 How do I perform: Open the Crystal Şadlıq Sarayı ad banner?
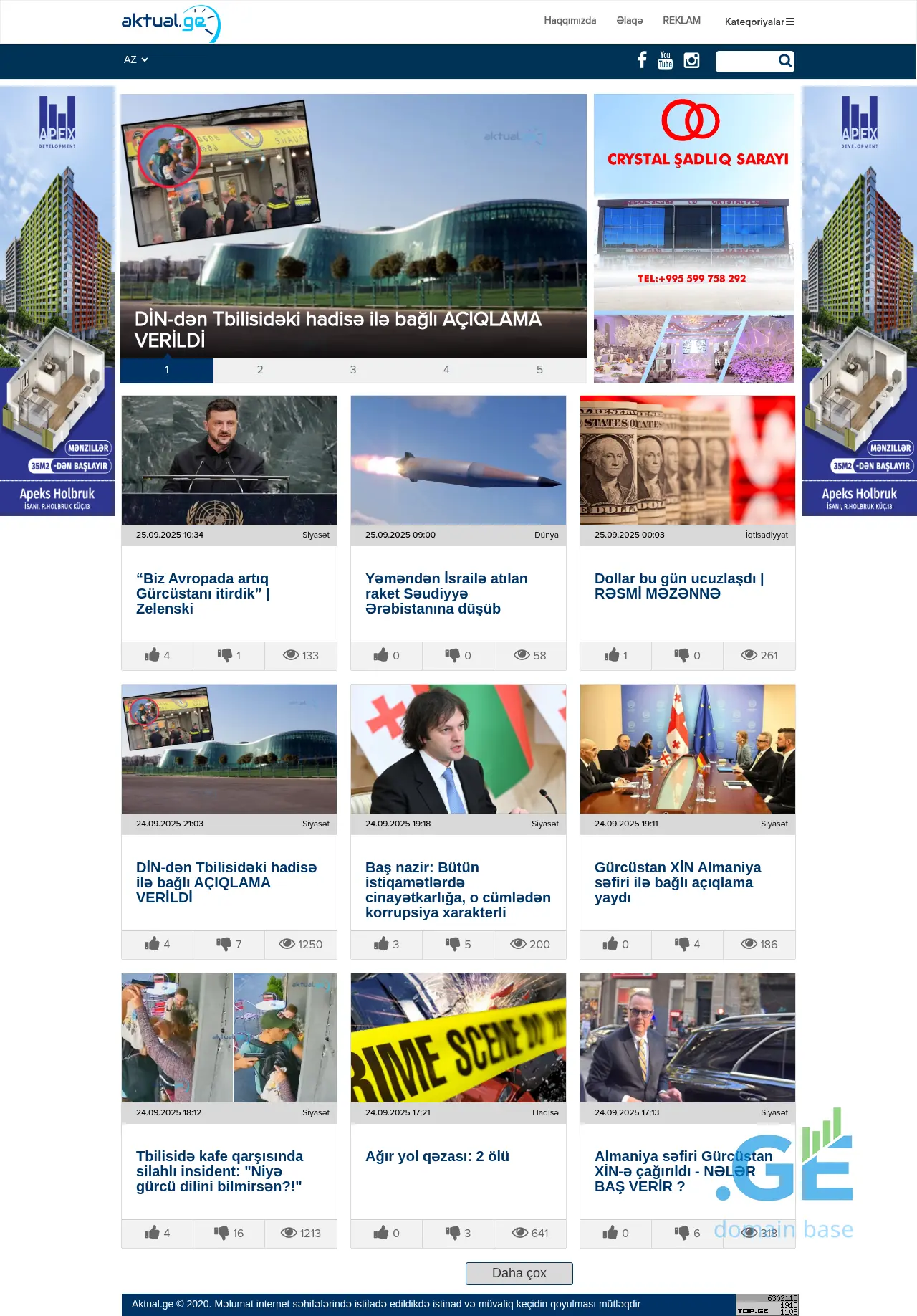(x=693, y=238)
